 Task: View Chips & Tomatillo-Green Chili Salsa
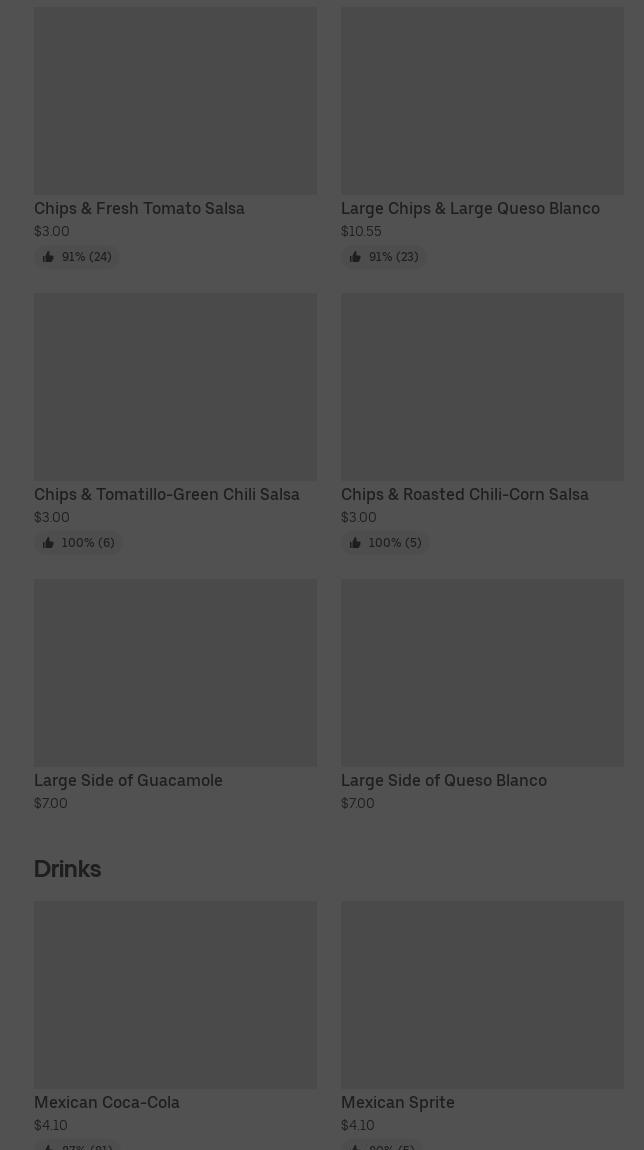coord(175,424)
